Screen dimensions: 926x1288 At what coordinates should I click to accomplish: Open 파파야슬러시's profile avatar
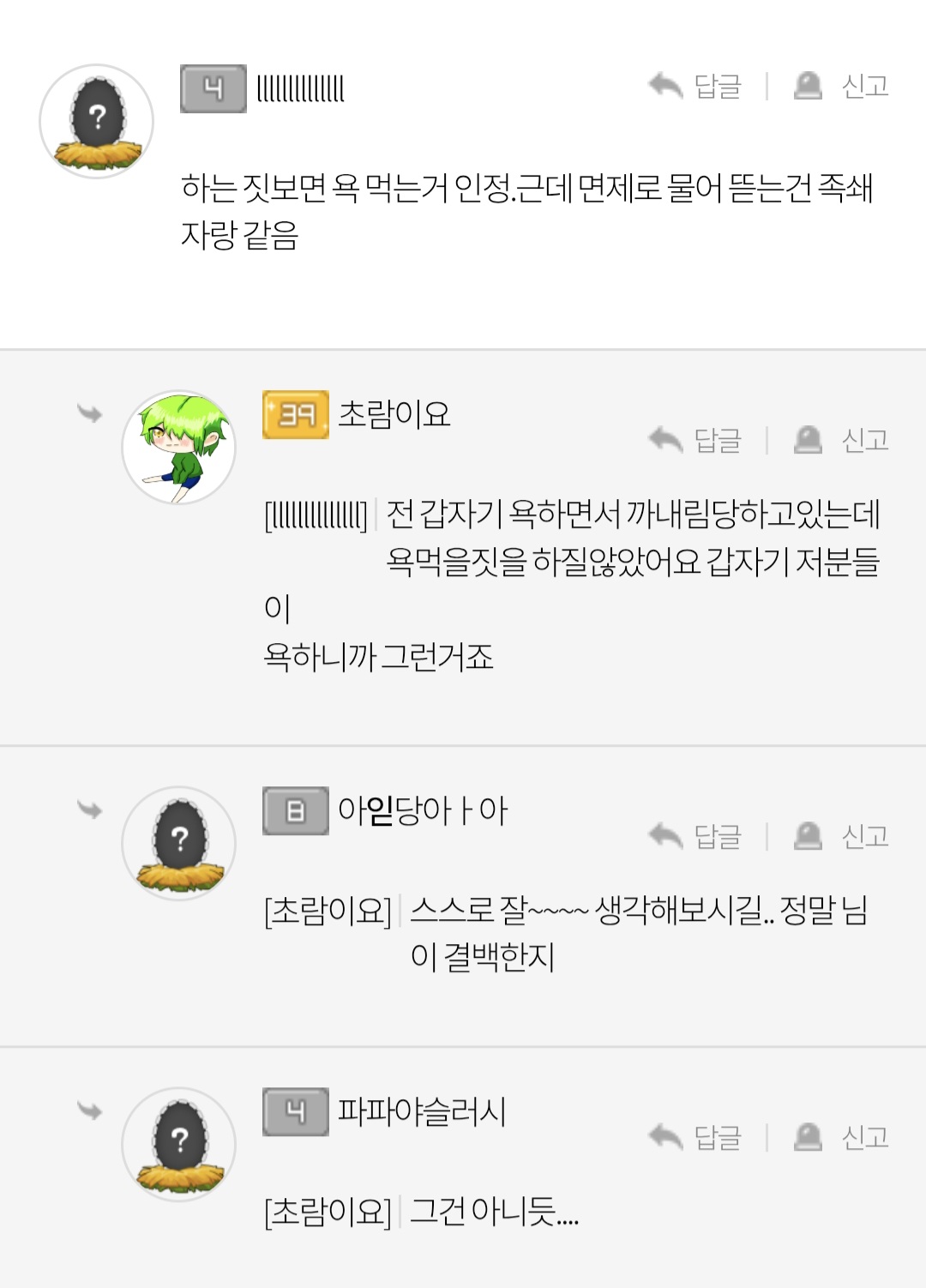(178, 1144)
